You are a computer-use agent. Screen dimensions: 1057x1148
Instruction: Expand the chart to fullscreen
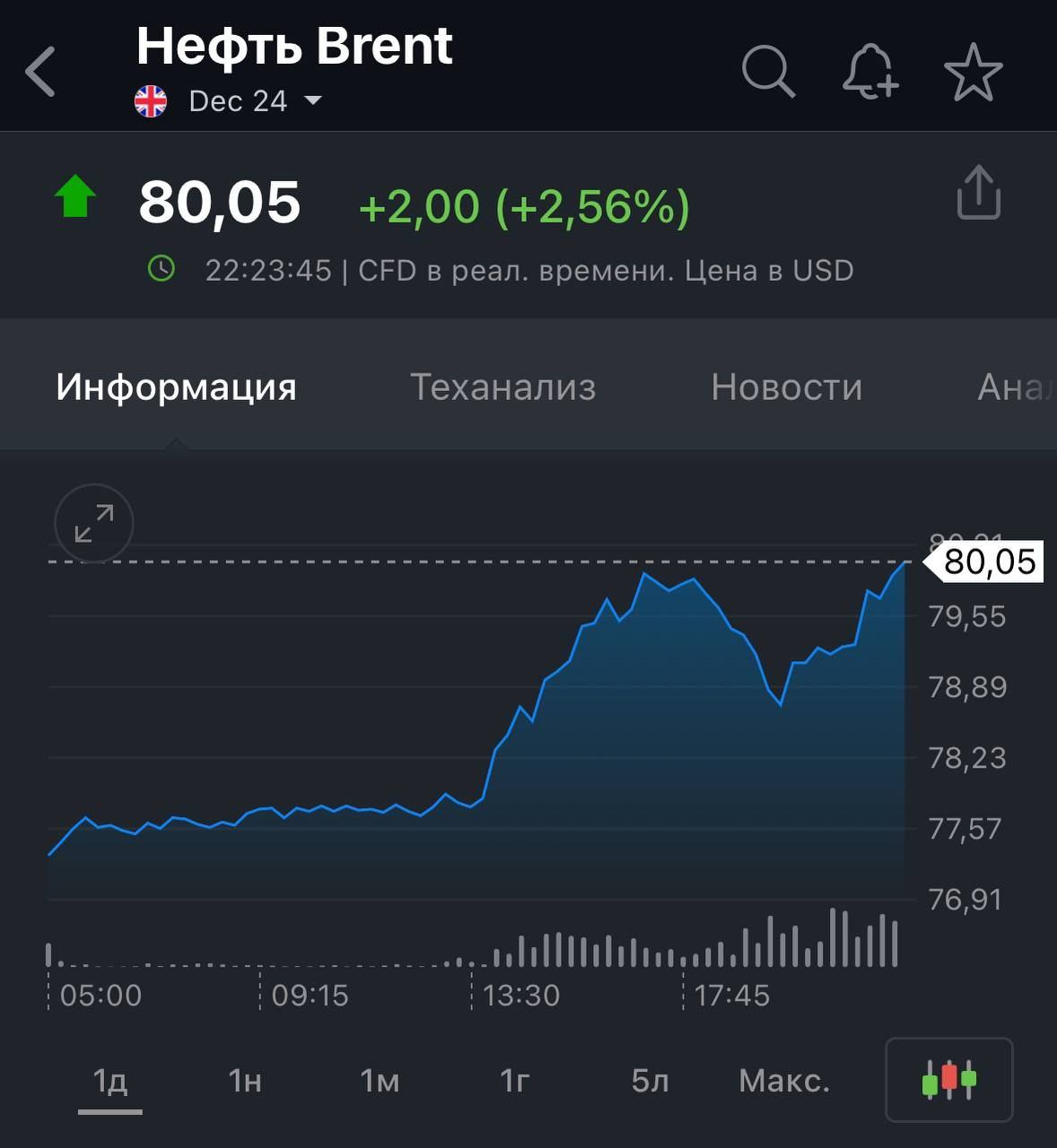(94, 523)
